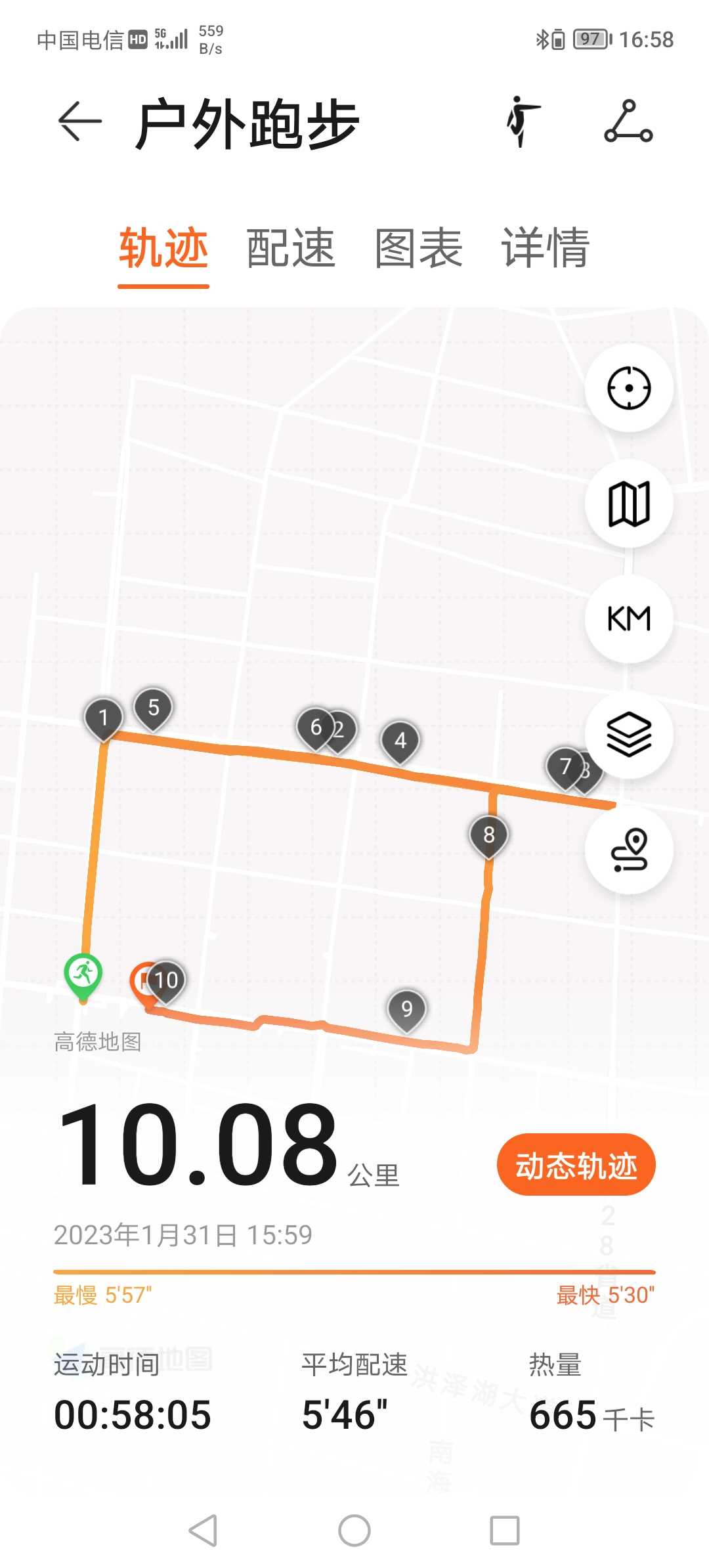Viewport: 709px width, 1568px height.
Task: Open recent apps from the navigation bar
Action: 505,1531
